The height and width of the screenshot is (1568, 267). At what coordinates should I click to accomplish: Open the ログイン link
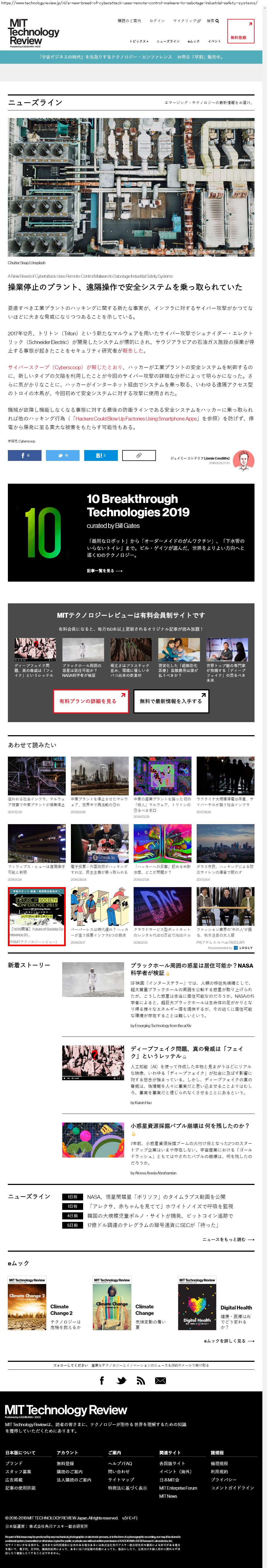coord(157,21)
